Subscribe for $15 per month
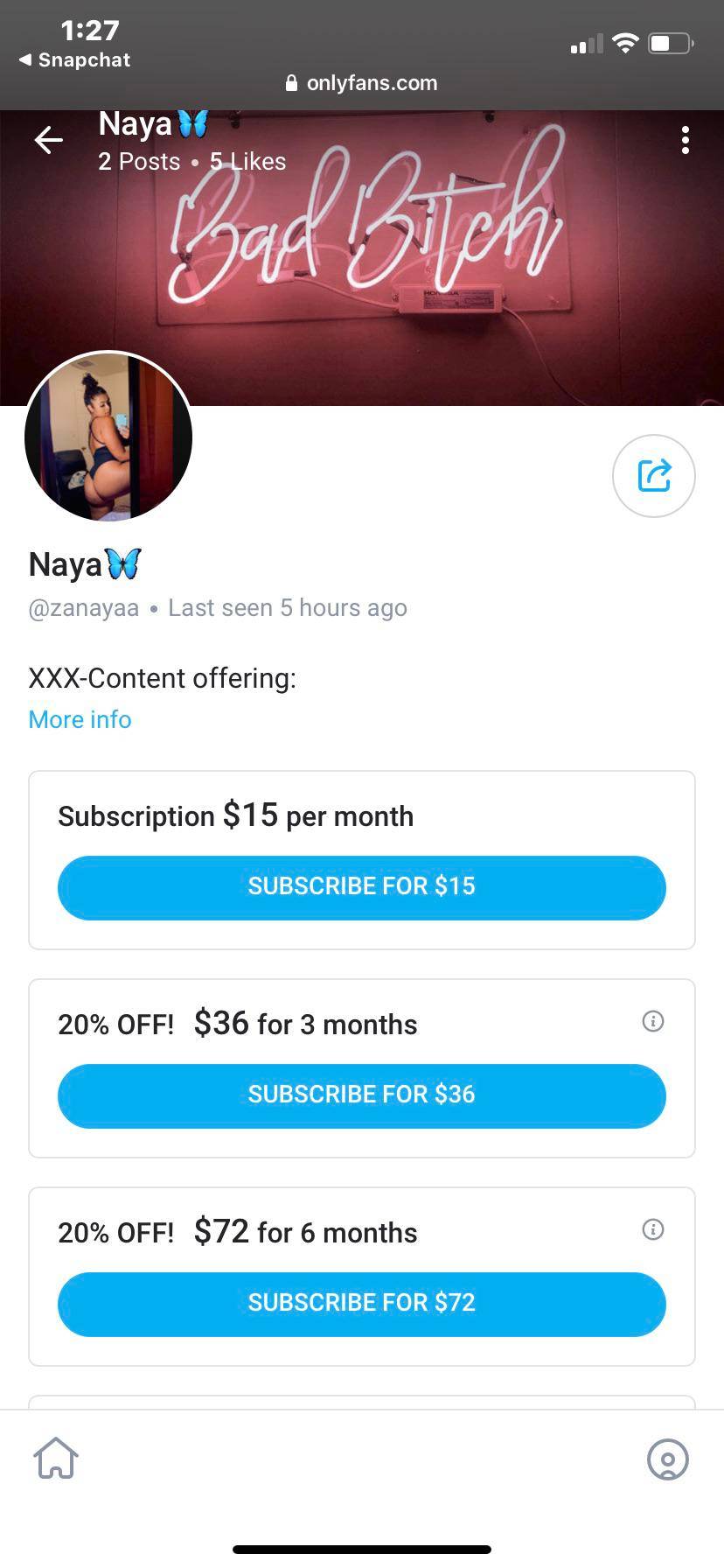This screenshot has width=724, height=1568. 361,887
